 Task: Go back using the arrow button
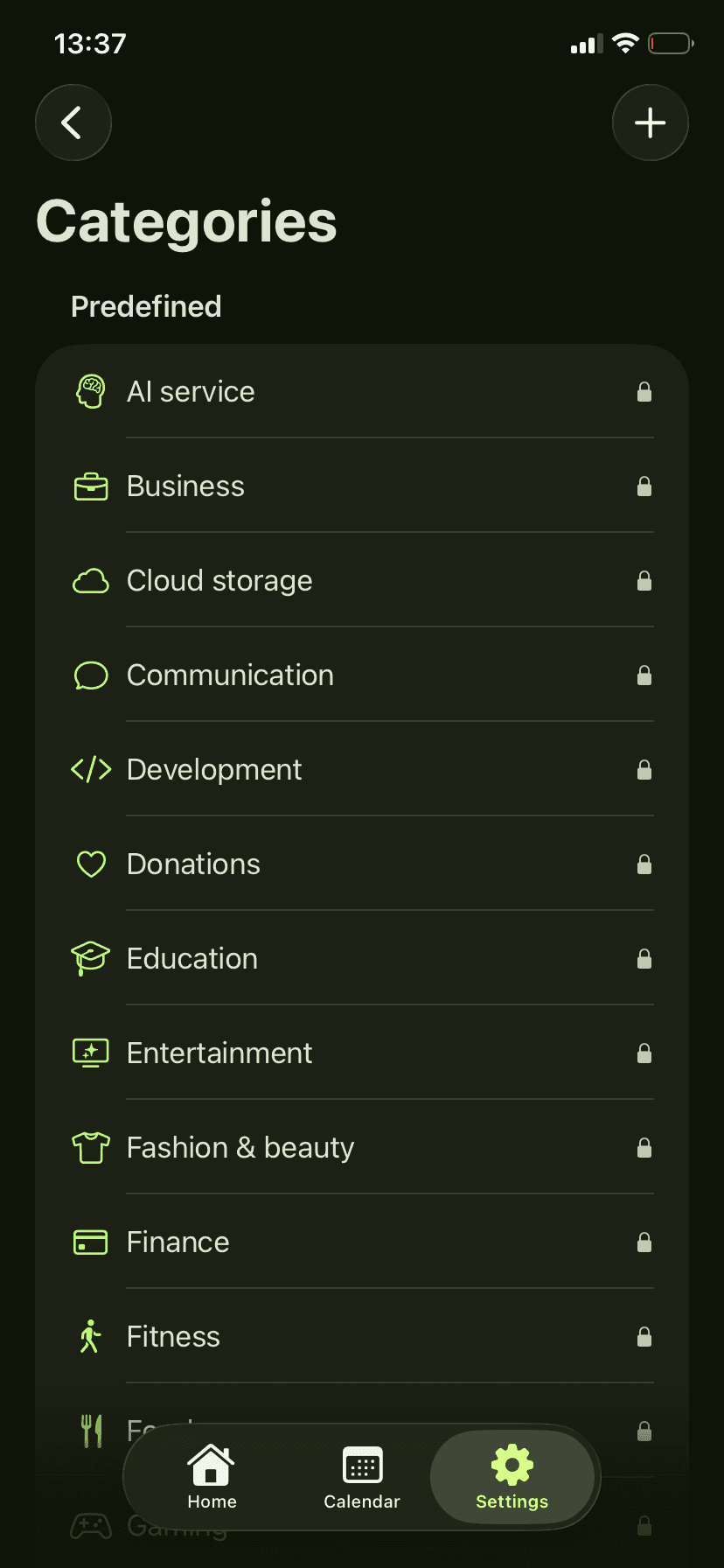[x=73, y=122]
